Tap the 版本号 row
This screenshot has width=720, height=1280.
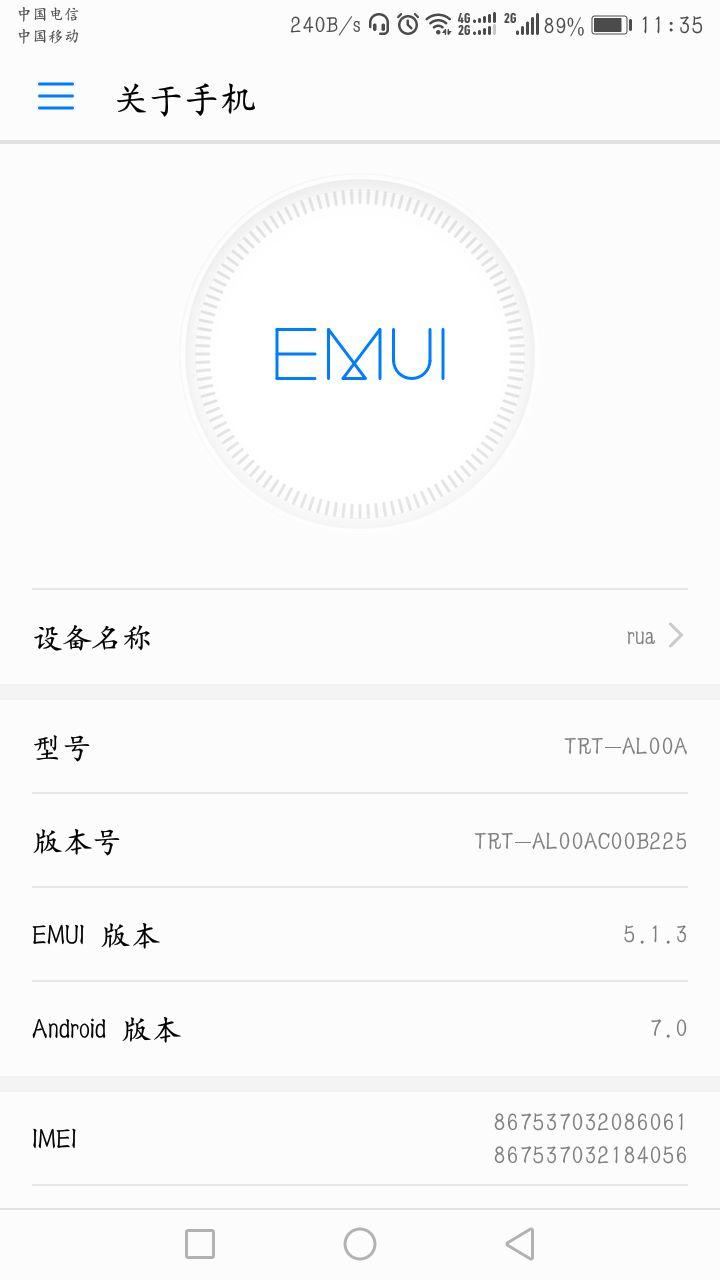(360, 841)
